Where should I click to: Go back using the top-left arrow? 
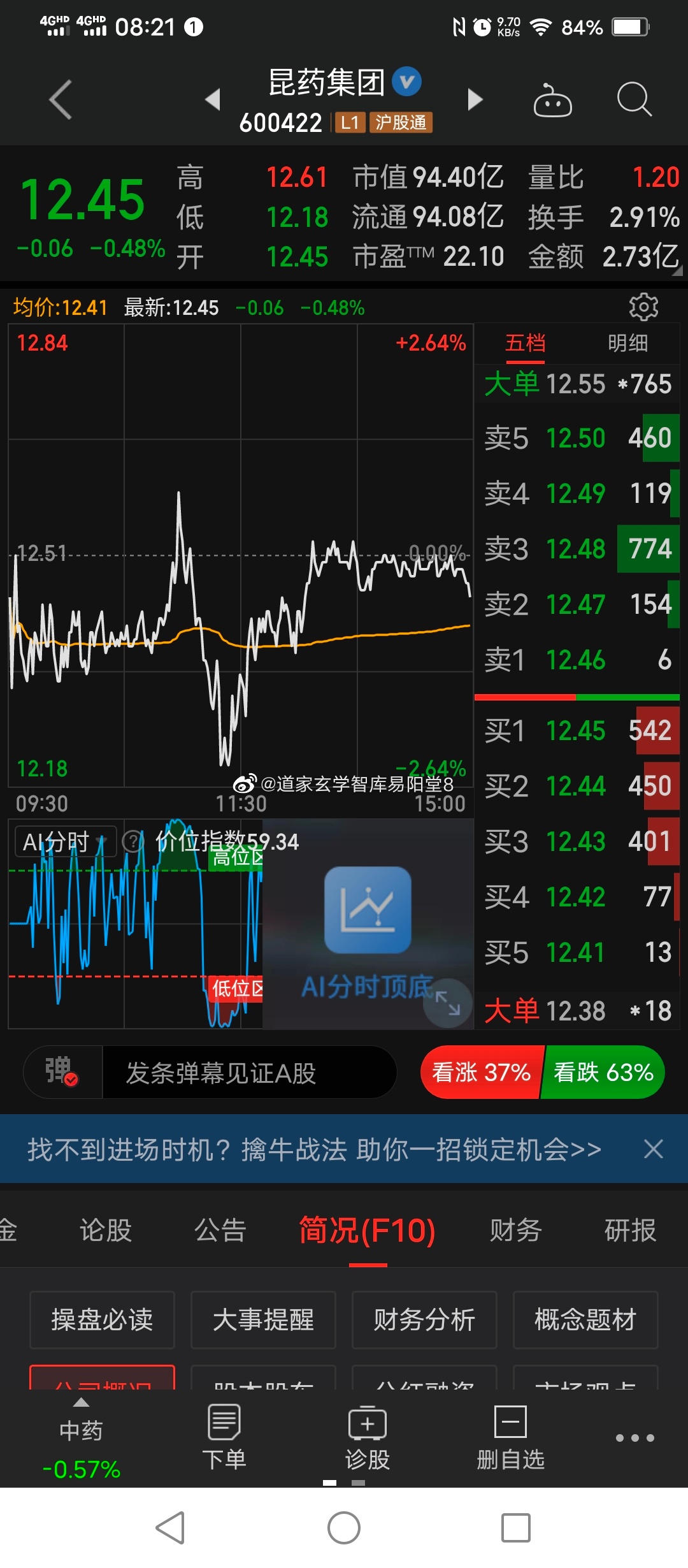(x=61, y=99)
